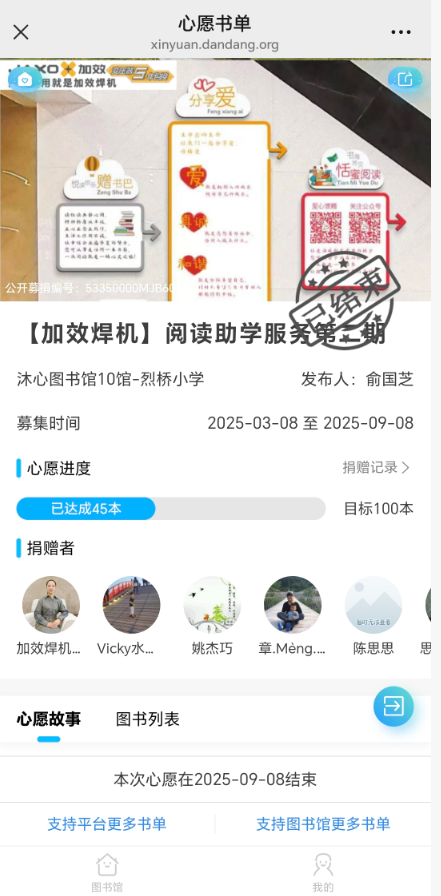Switch to the 心愿故事 tab
This screenshot has width=441, height=896.
[49, 719]
